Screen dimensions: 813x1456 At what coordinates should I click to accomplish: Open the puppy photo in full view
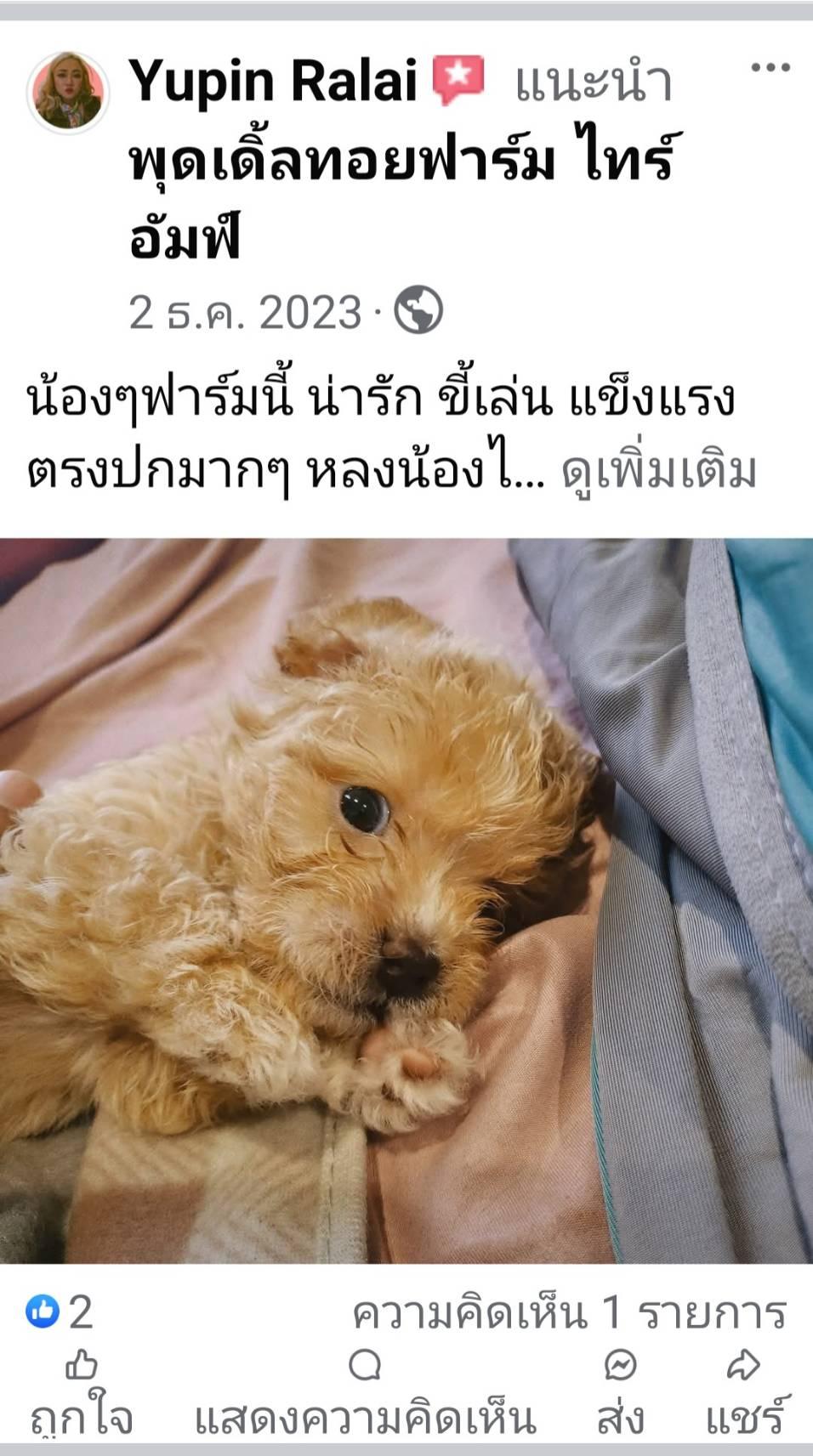(406, 899)
